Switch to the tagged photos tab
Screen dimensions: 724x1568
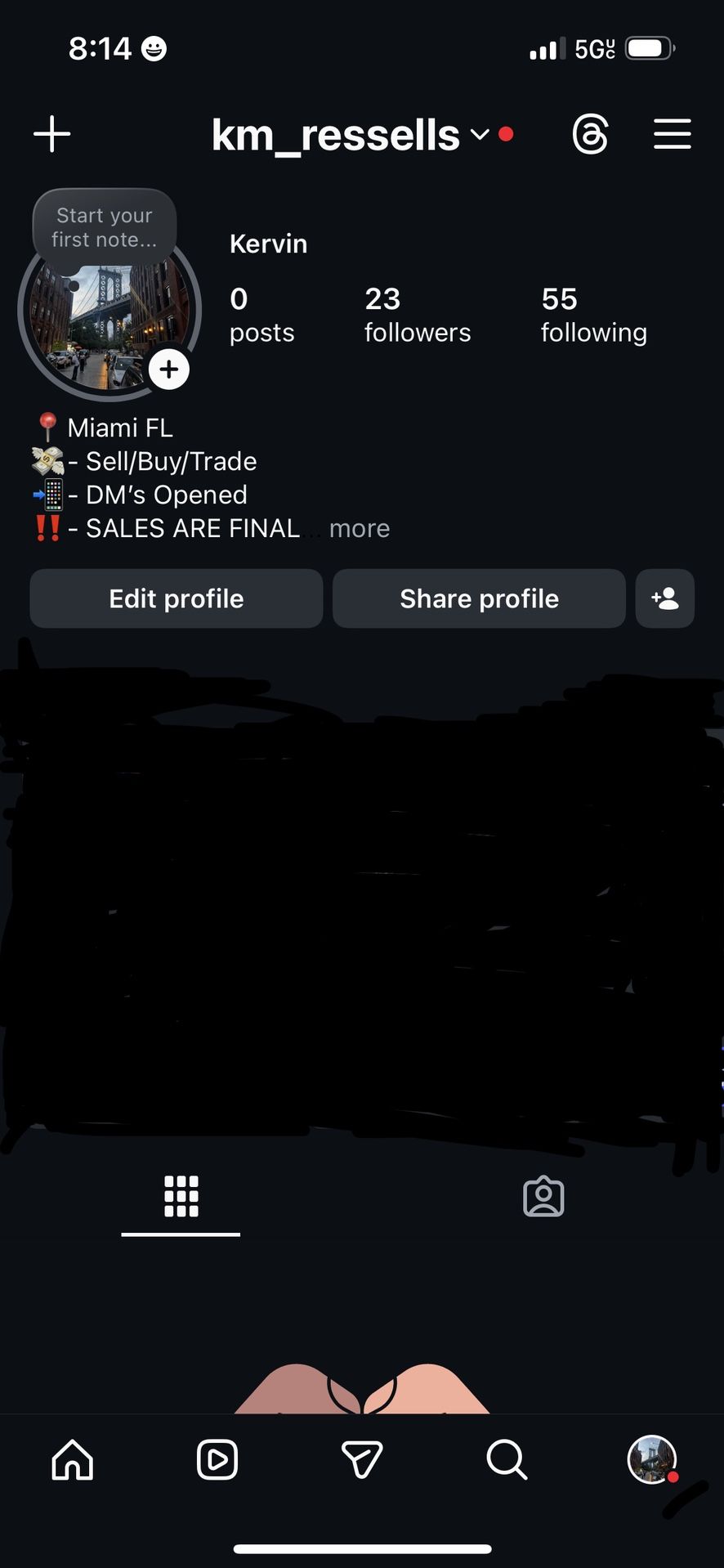point(543,1197)
